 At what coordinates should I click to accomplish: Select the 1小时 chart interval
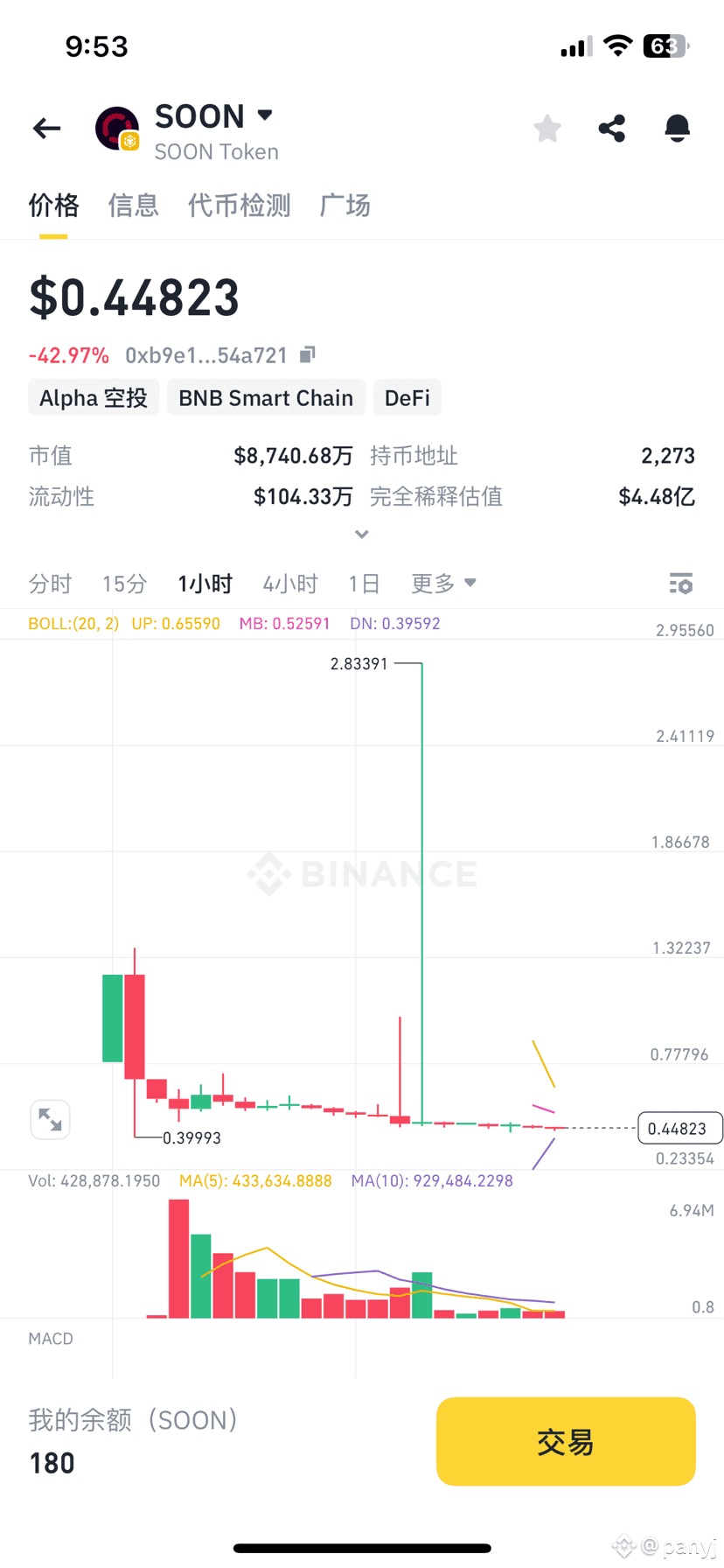(x=205, y=584)
